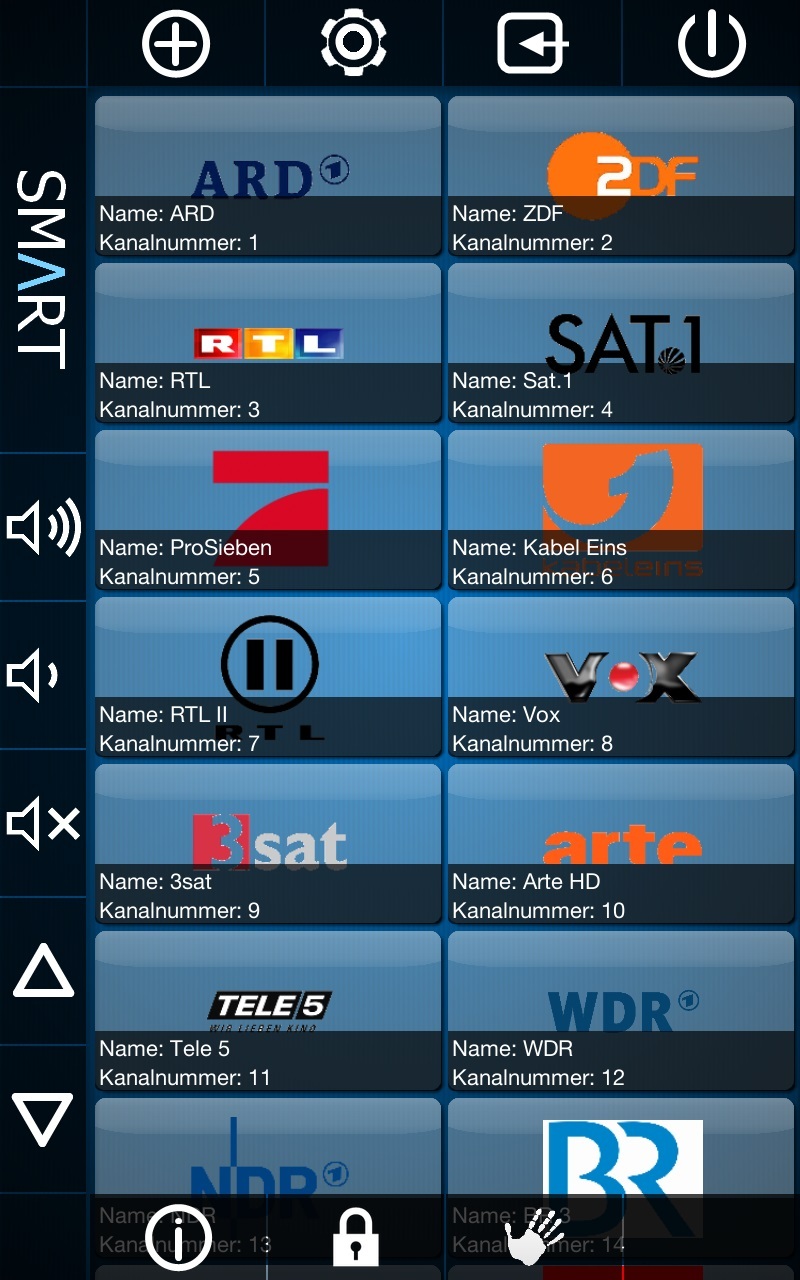Turn the TV power off
Image resolution: width=800 pixels, height=1280 pixels.
[711, 43]
